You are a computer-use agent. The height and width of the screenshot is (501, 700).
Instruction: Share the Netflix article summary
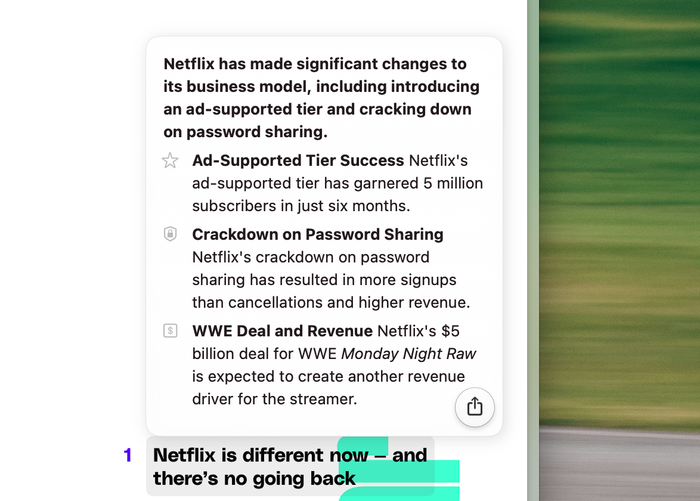tap(474, 407)
